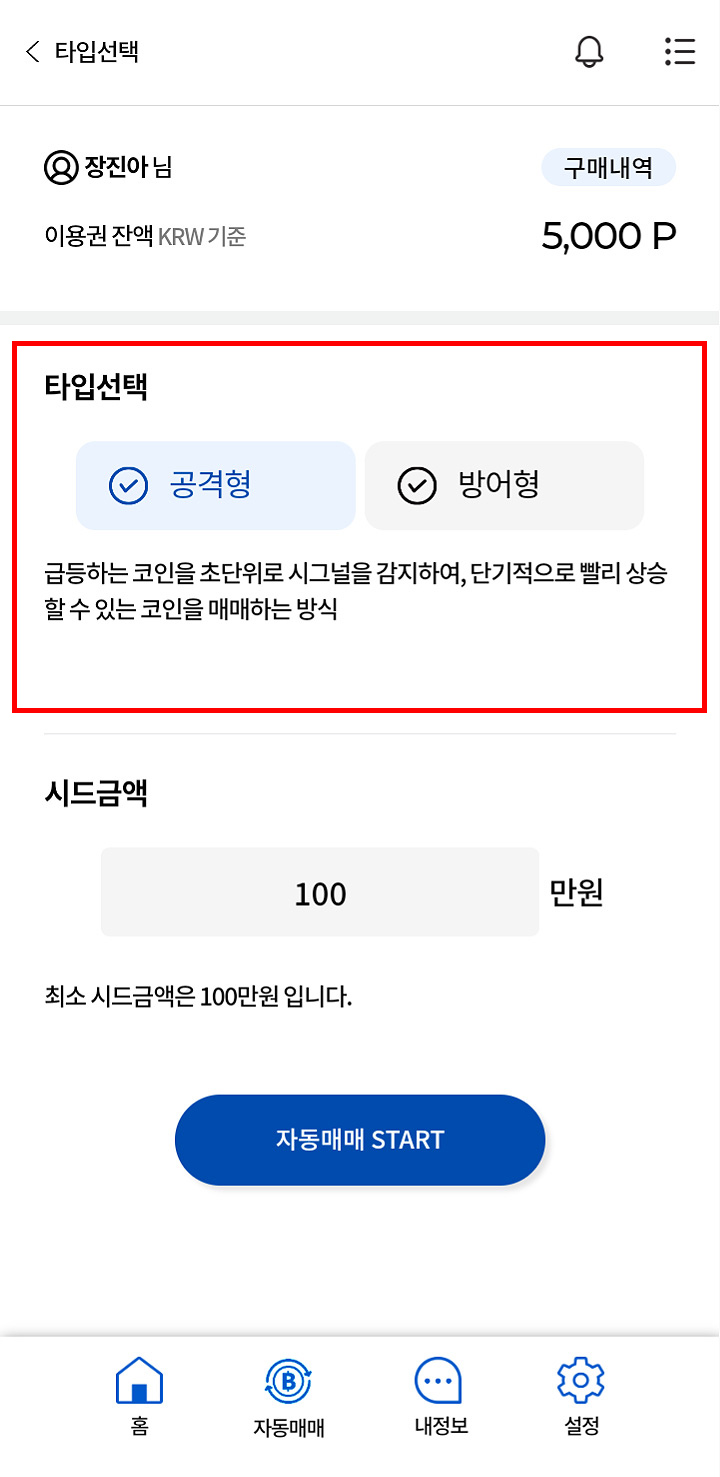Open the list menu icon
The height and width of the screenshot is (1477, 720).
pos(680,52)
